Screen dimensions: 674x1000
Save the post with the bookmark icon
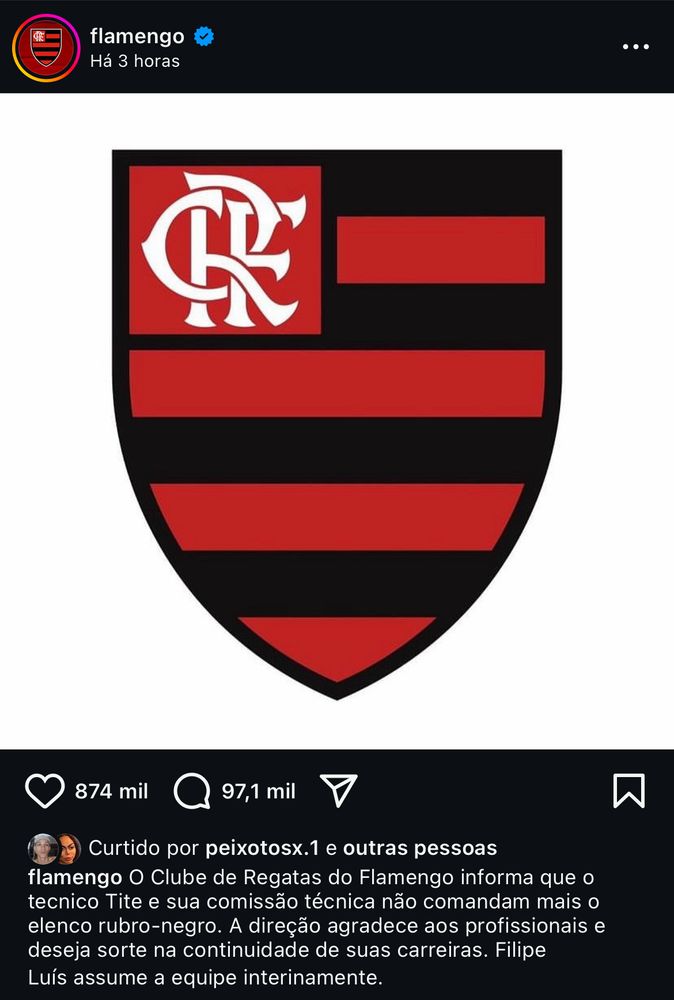pyautogui.click(x=628, y=791)
